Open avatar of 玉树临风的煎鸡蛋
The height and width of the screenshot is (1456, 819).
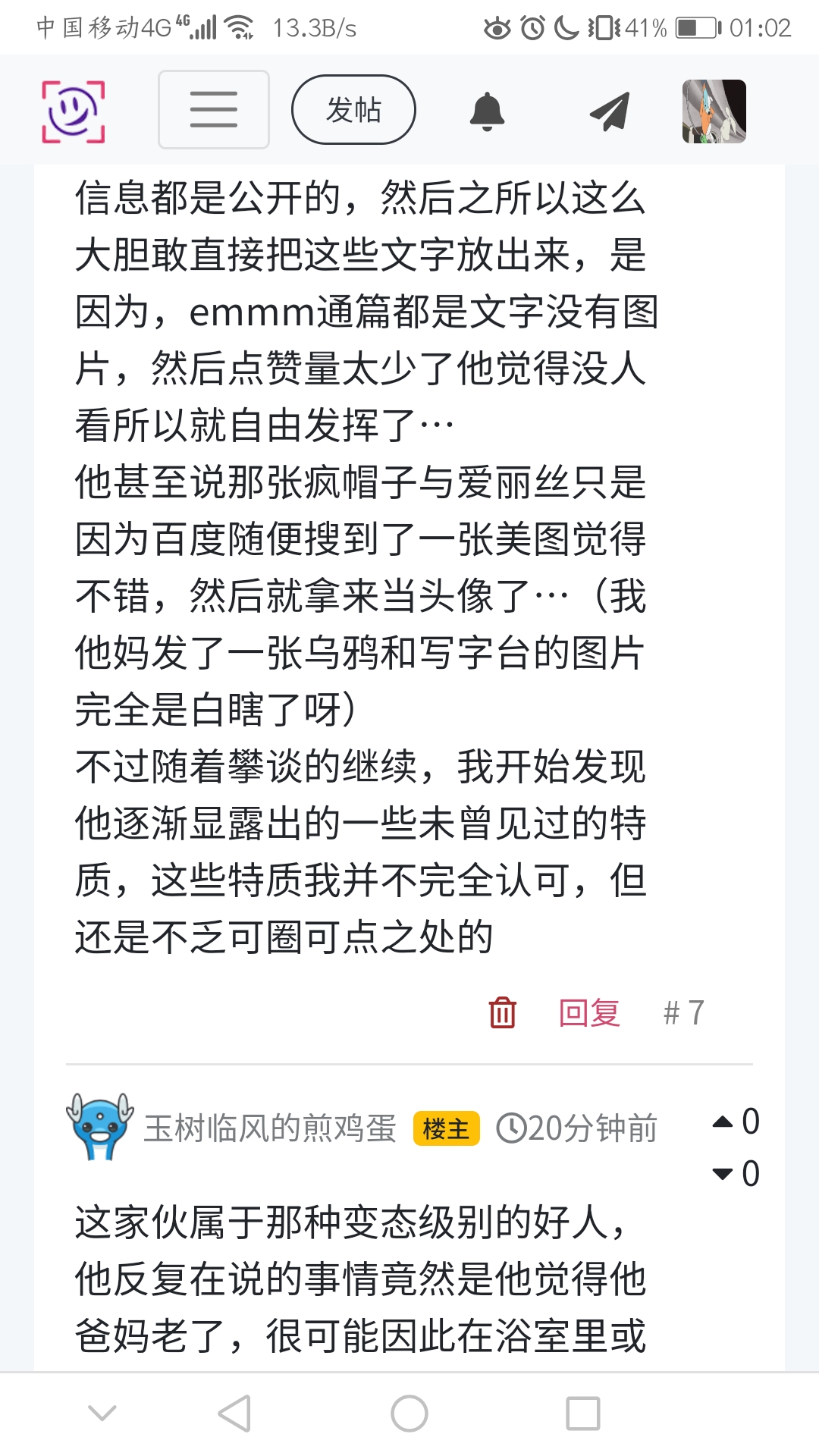click(100, 1127)
